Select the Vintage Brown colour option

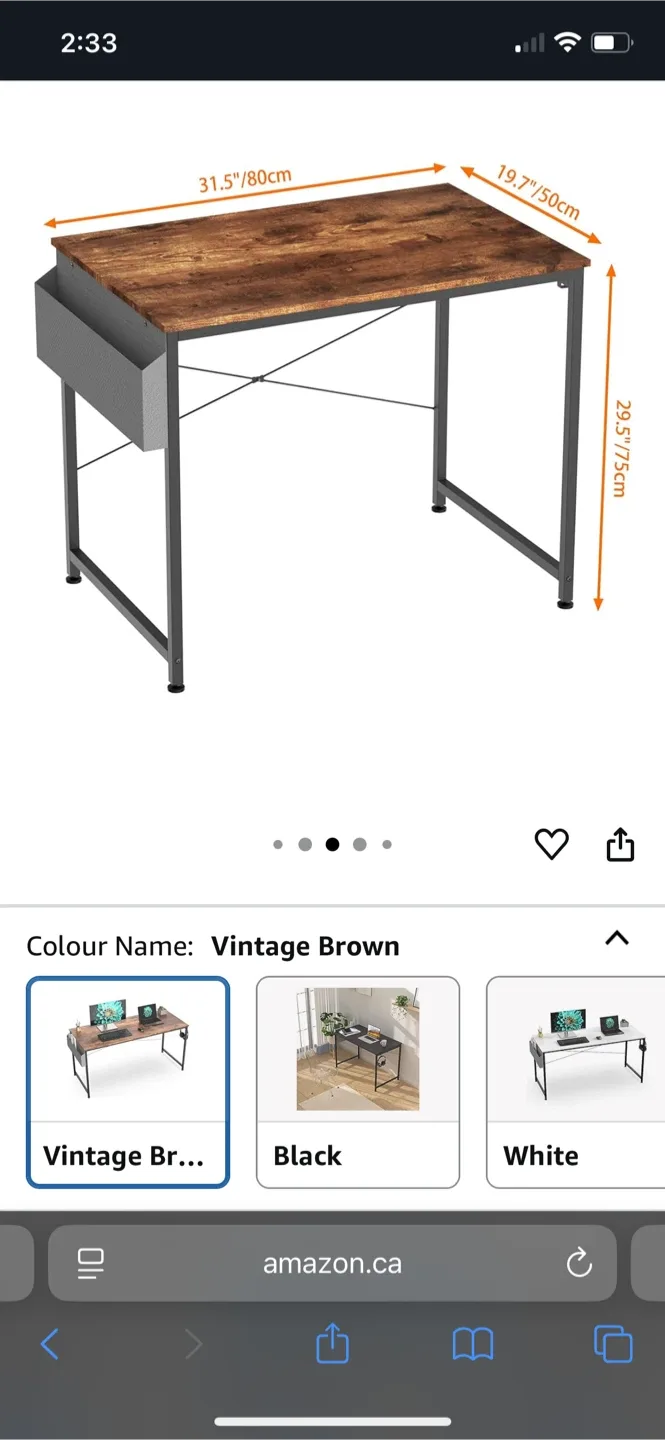128,1081
